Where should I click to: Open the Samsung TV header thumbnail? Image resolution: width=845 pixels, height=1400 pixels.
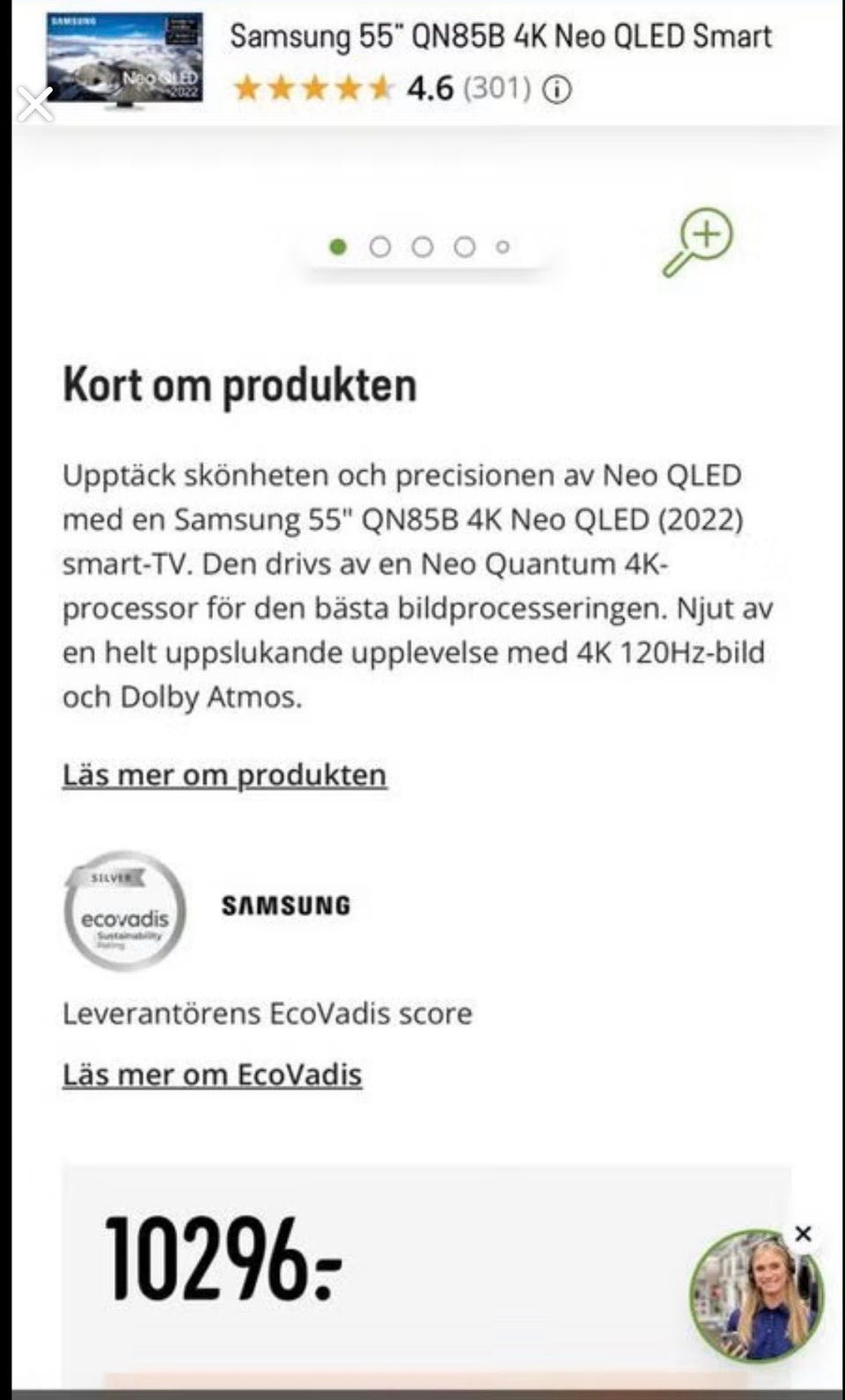pyautogui.click(x=124, y=62)
